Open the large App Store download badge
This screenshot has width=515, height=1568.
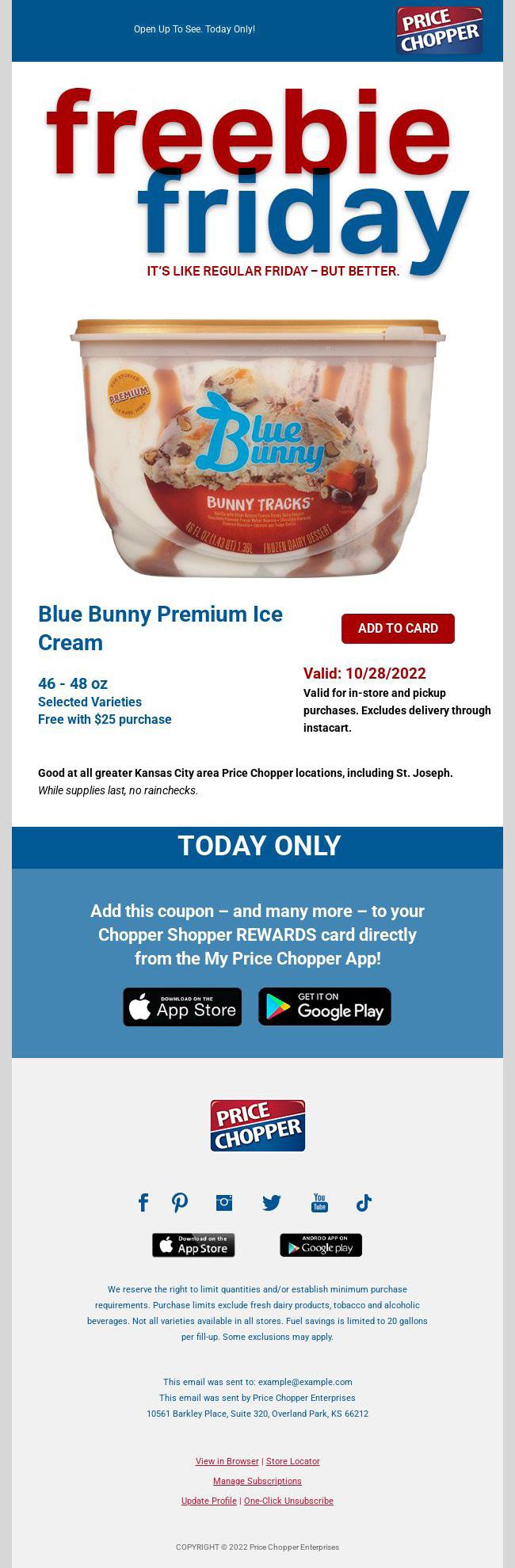click(182, 1007)
